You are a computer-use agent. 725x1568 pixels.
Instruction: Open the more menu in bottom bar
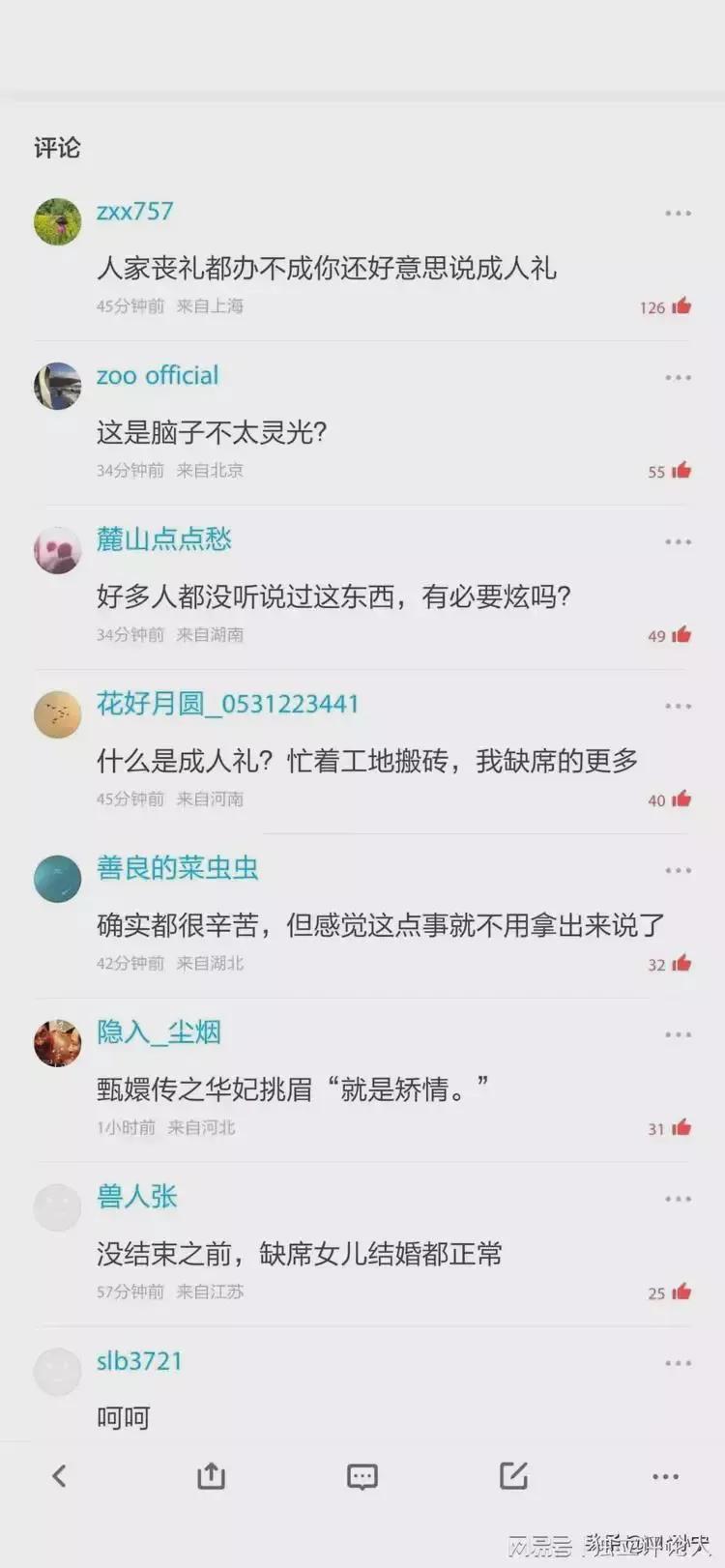click(665, 1476)
